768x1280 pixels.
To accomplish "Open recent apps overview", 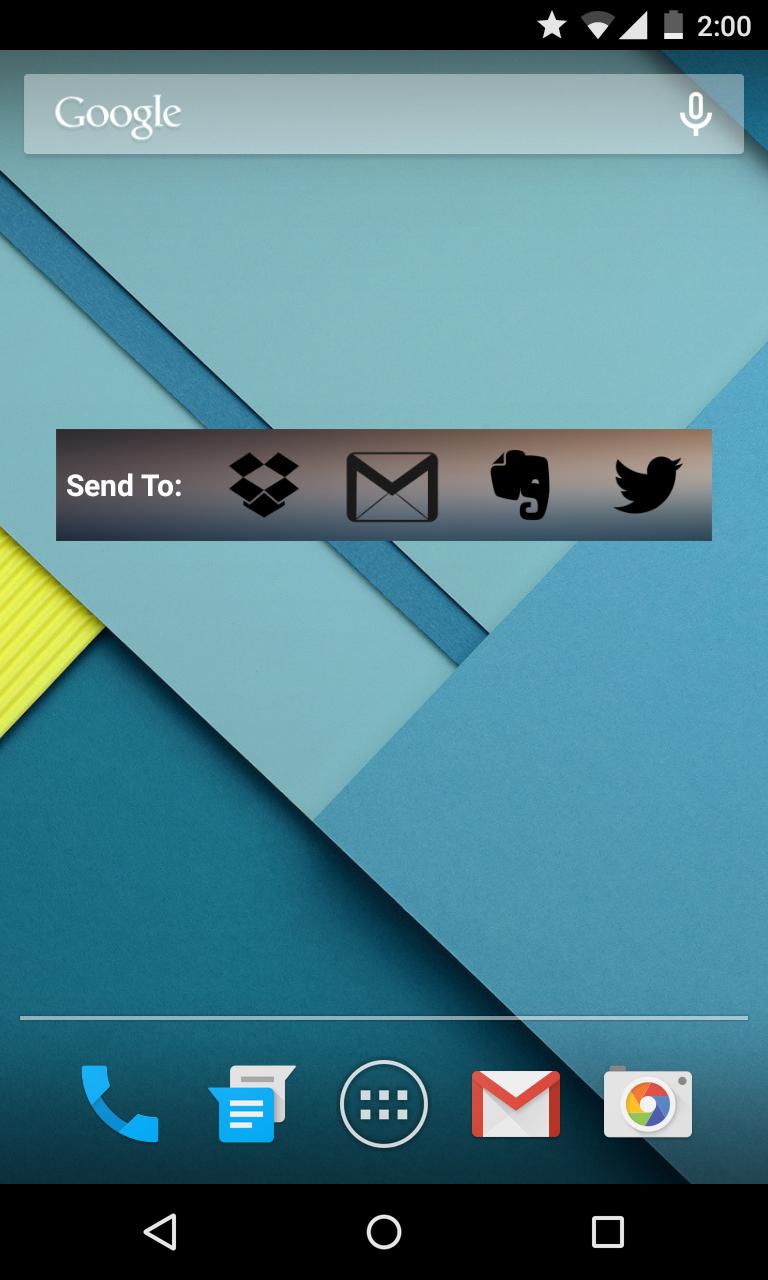I will click(607, 1232).
